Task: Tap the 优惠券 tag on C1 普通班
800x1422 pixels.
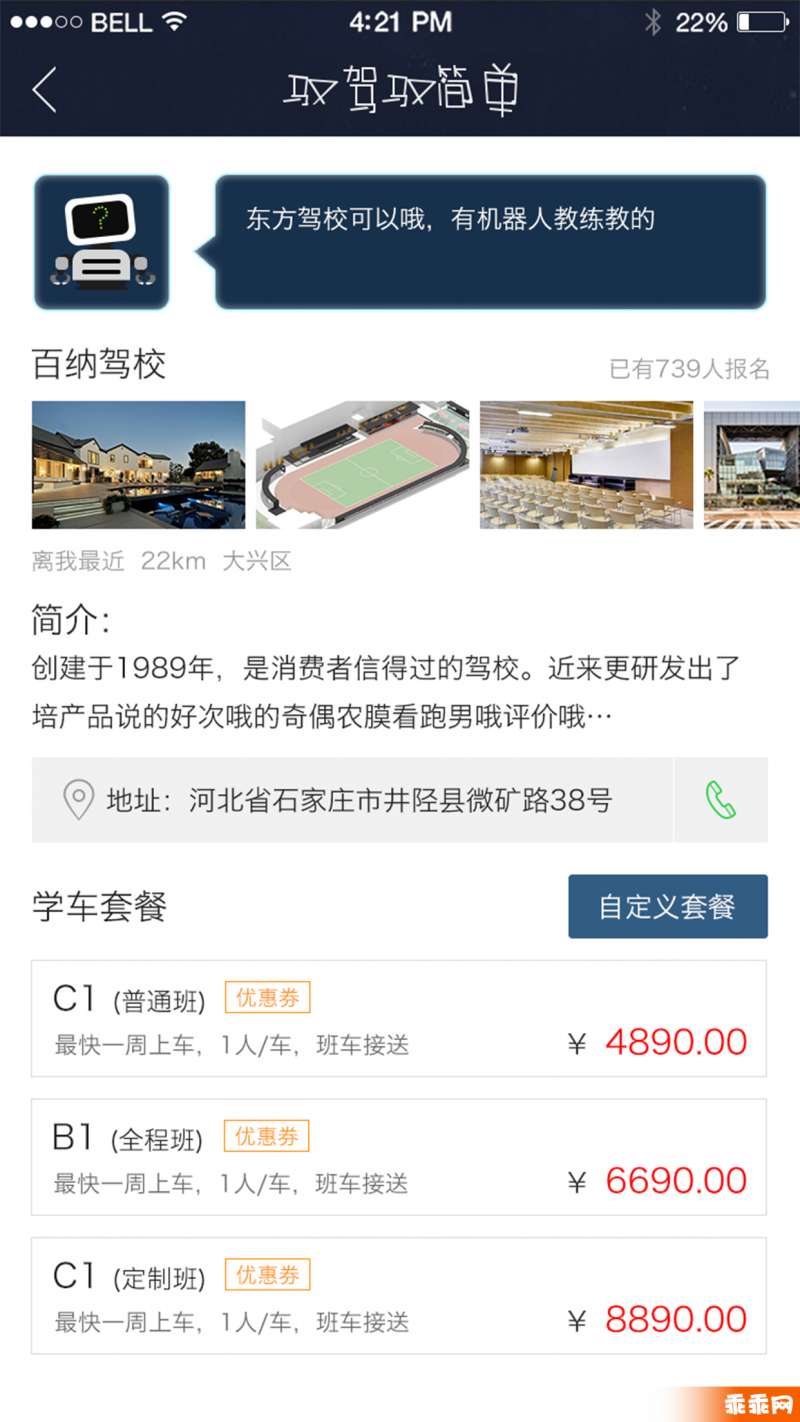Action: coord(267,997)
